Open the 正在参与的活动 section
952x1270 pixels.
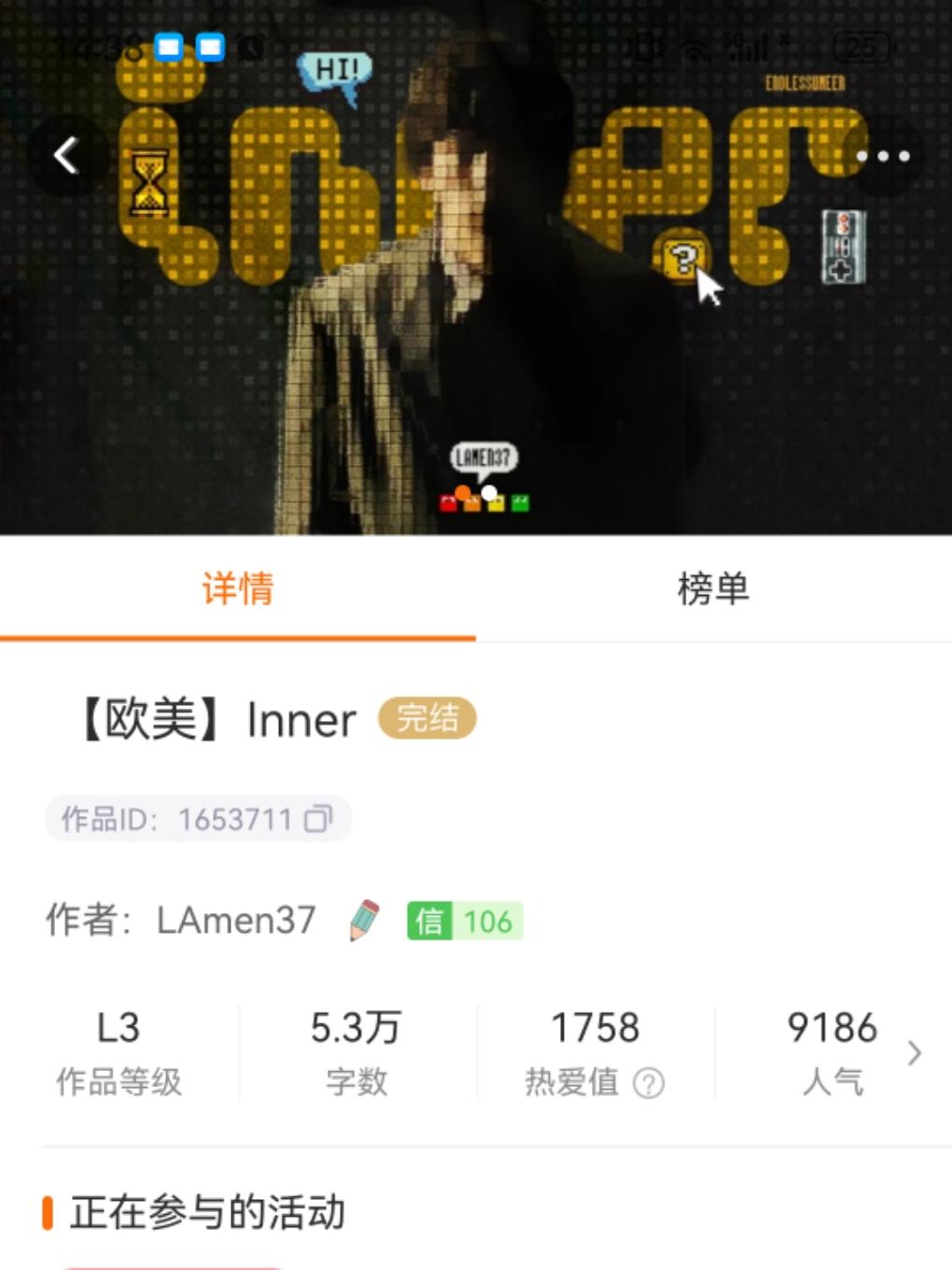click(205, 1211)
